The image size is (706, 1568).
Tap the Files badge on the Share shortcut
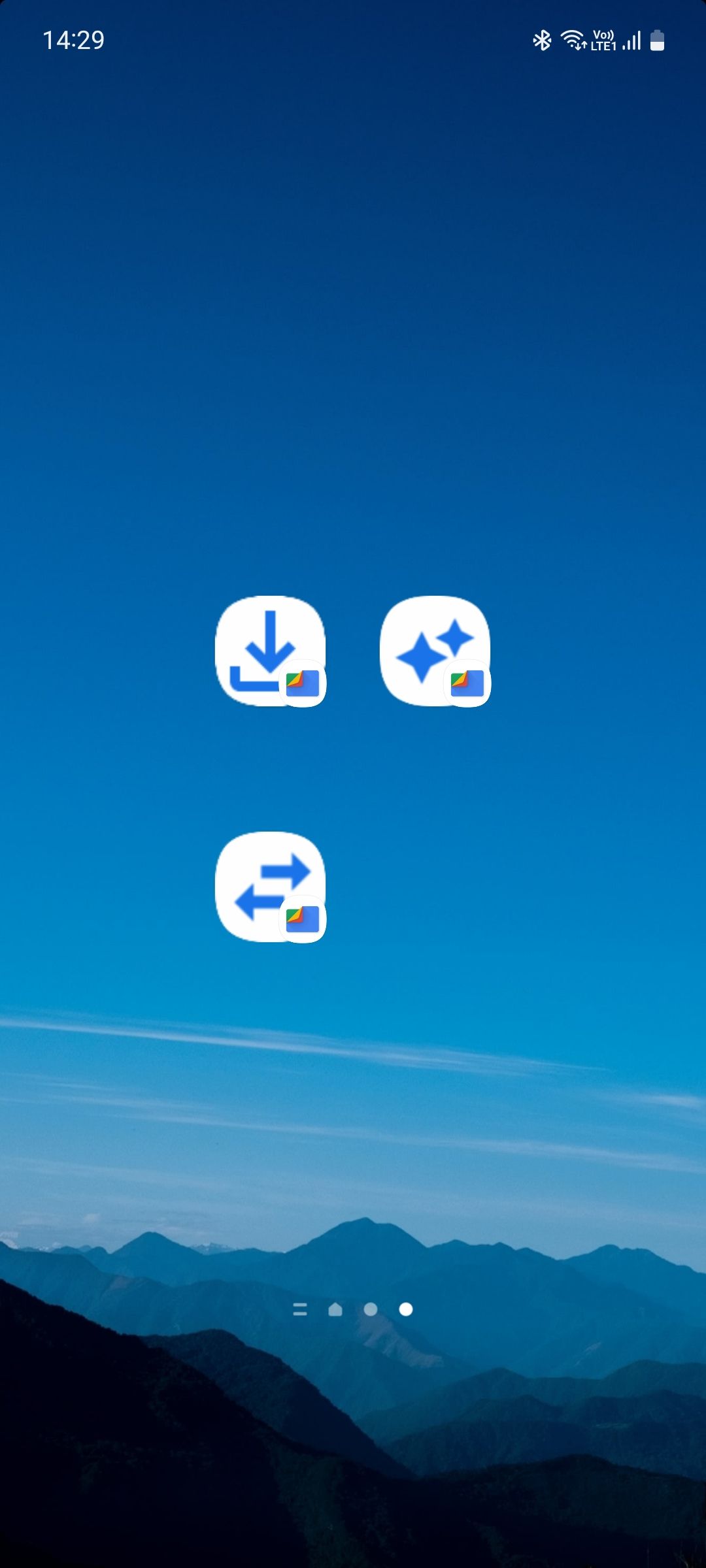click(305, 918)
